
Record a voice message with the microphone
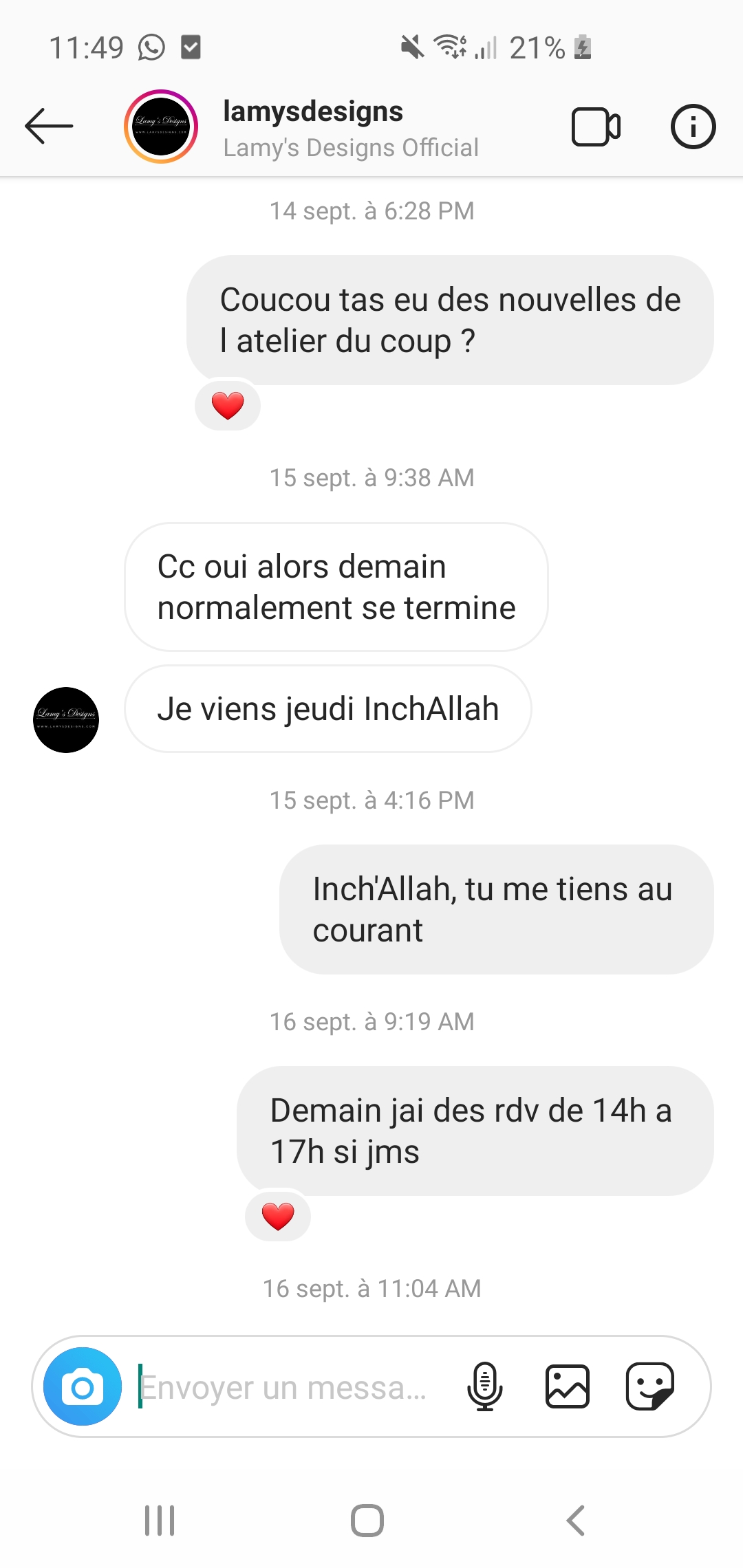pyautogui.click(x=485, y=1386)
